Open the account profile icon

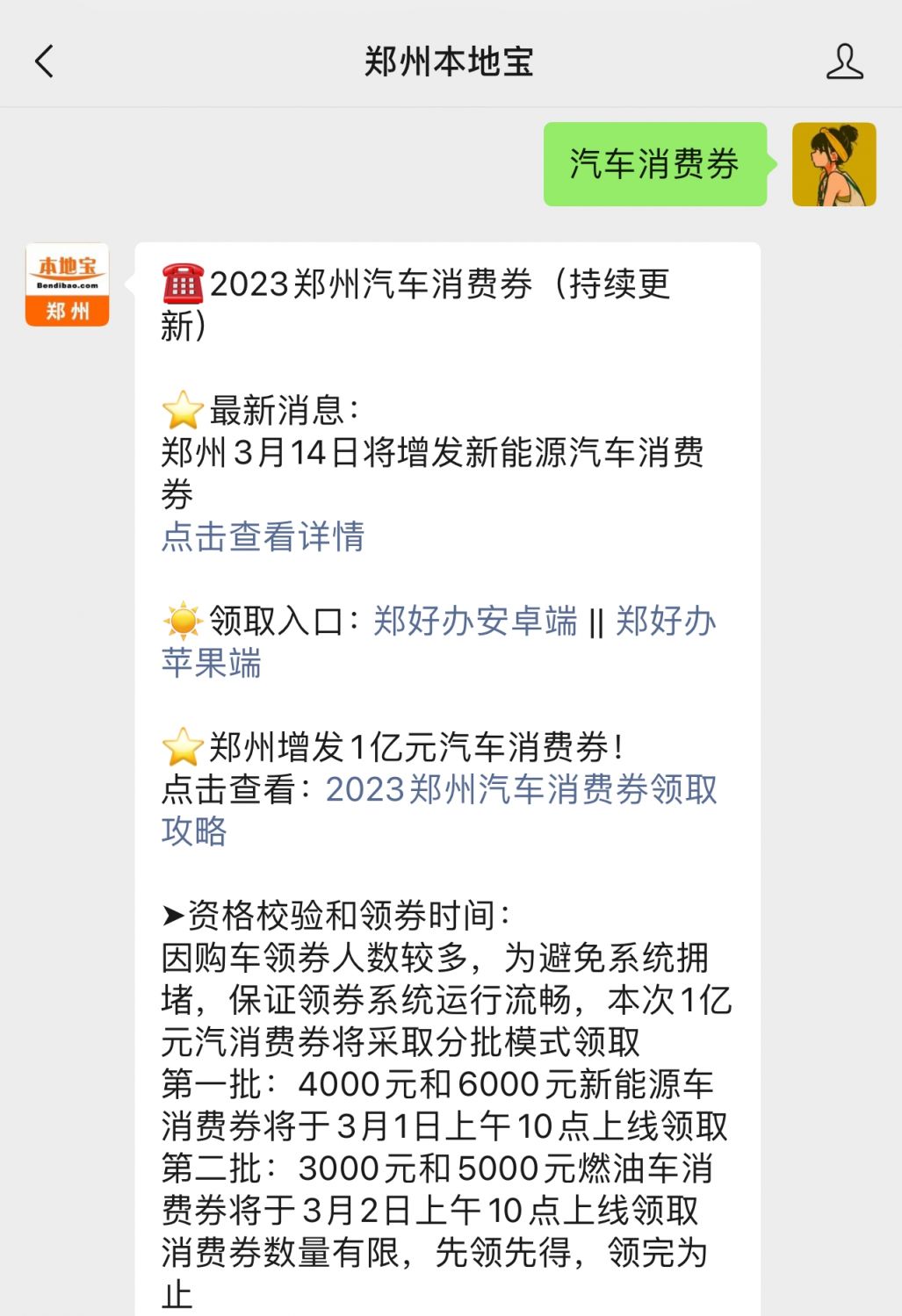click(844, 61)
